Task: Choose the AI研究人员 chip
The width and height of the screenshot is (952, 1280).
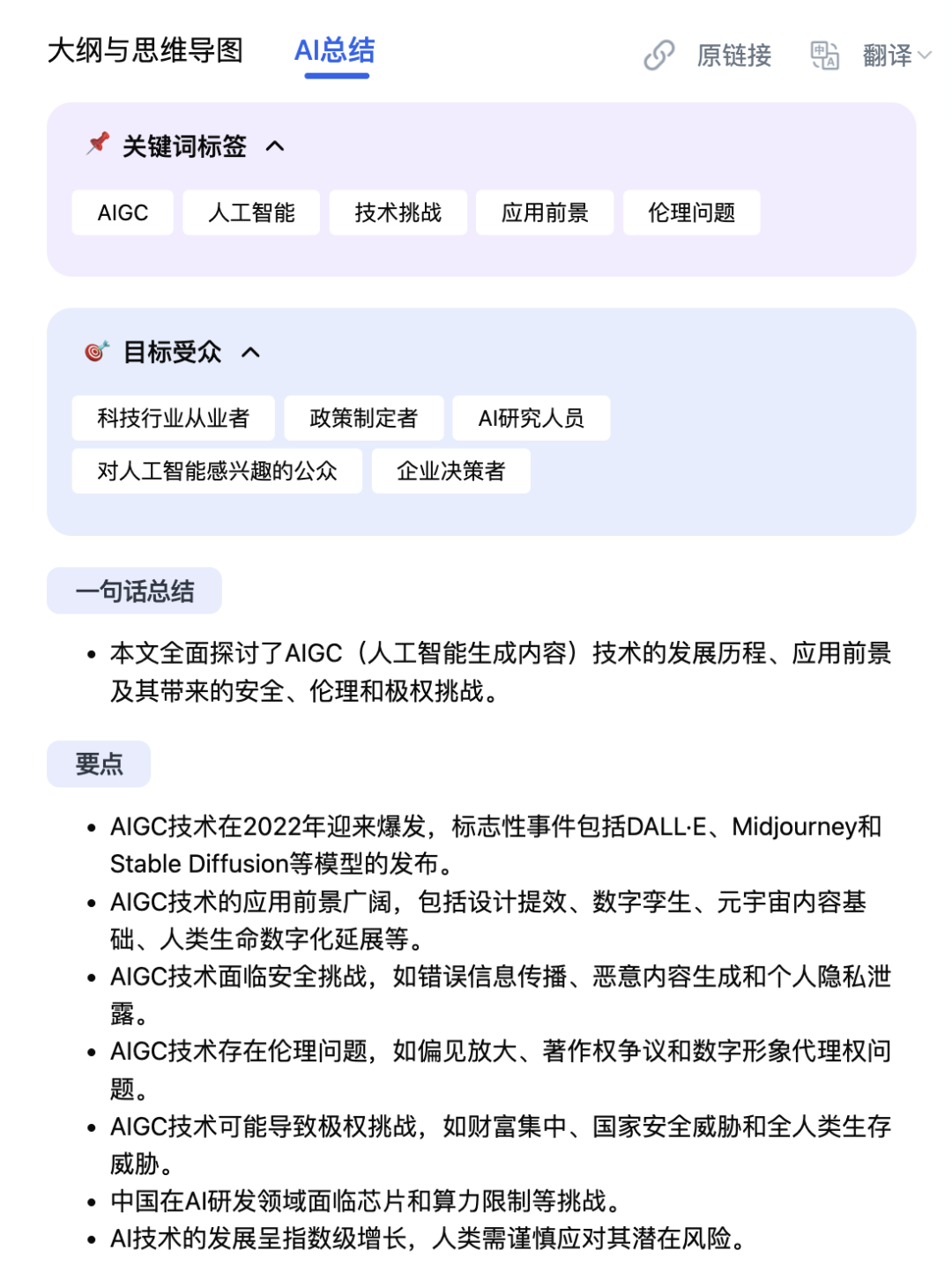Action: pos(531,418)
